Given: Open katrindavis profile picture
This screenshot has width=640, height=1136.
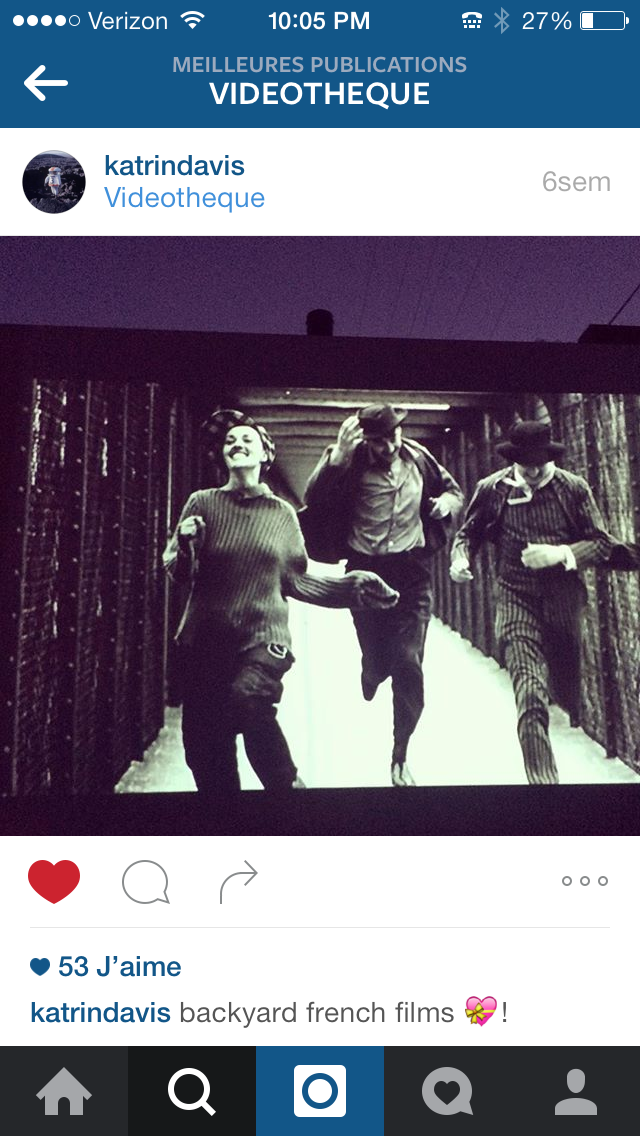Looking at the screenshot, I should 54,182.
